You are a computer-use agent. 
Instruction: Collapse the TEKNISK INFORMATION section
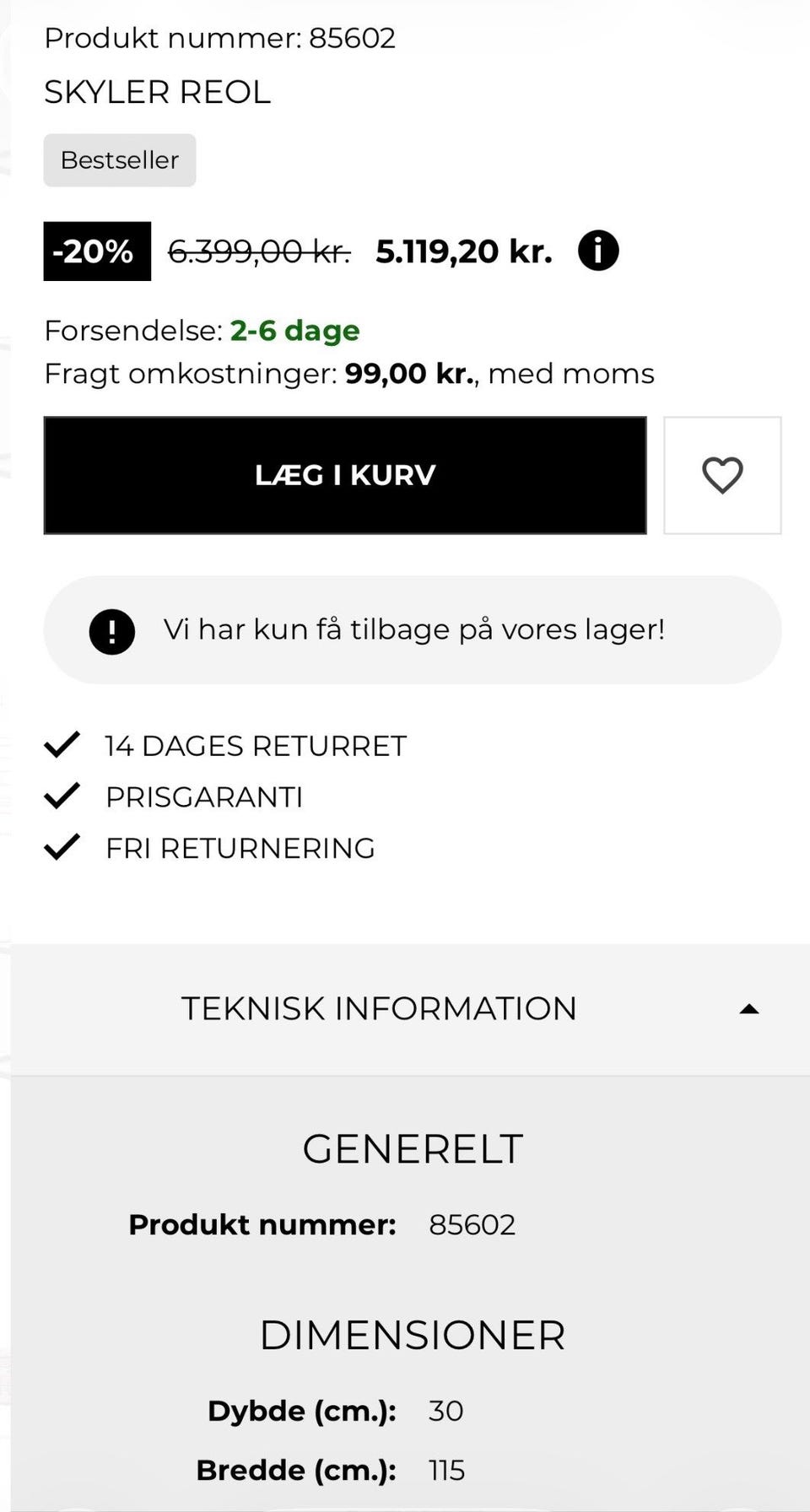coord(378,1007)
